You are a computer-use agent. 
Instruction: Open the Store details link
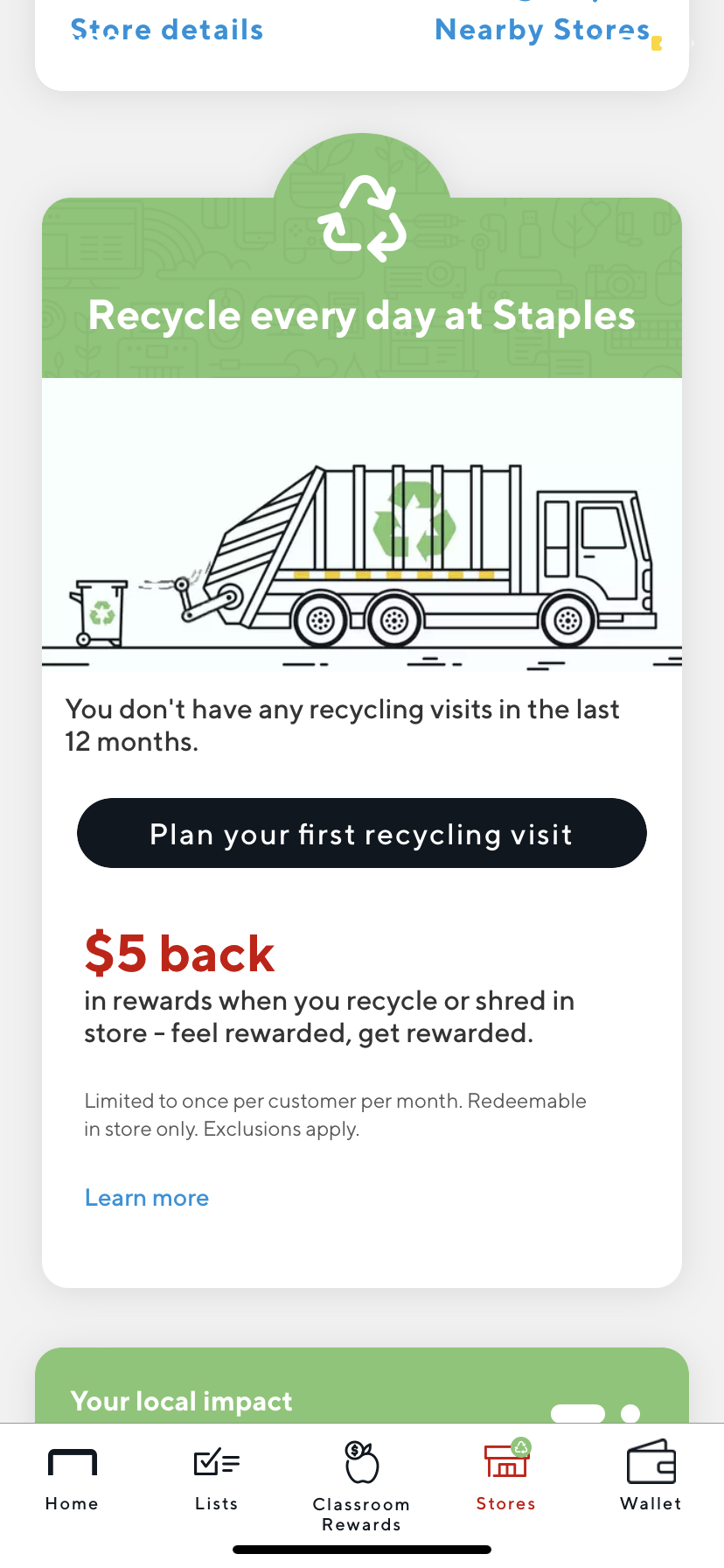pyautogui.click(x=167, y=31)
